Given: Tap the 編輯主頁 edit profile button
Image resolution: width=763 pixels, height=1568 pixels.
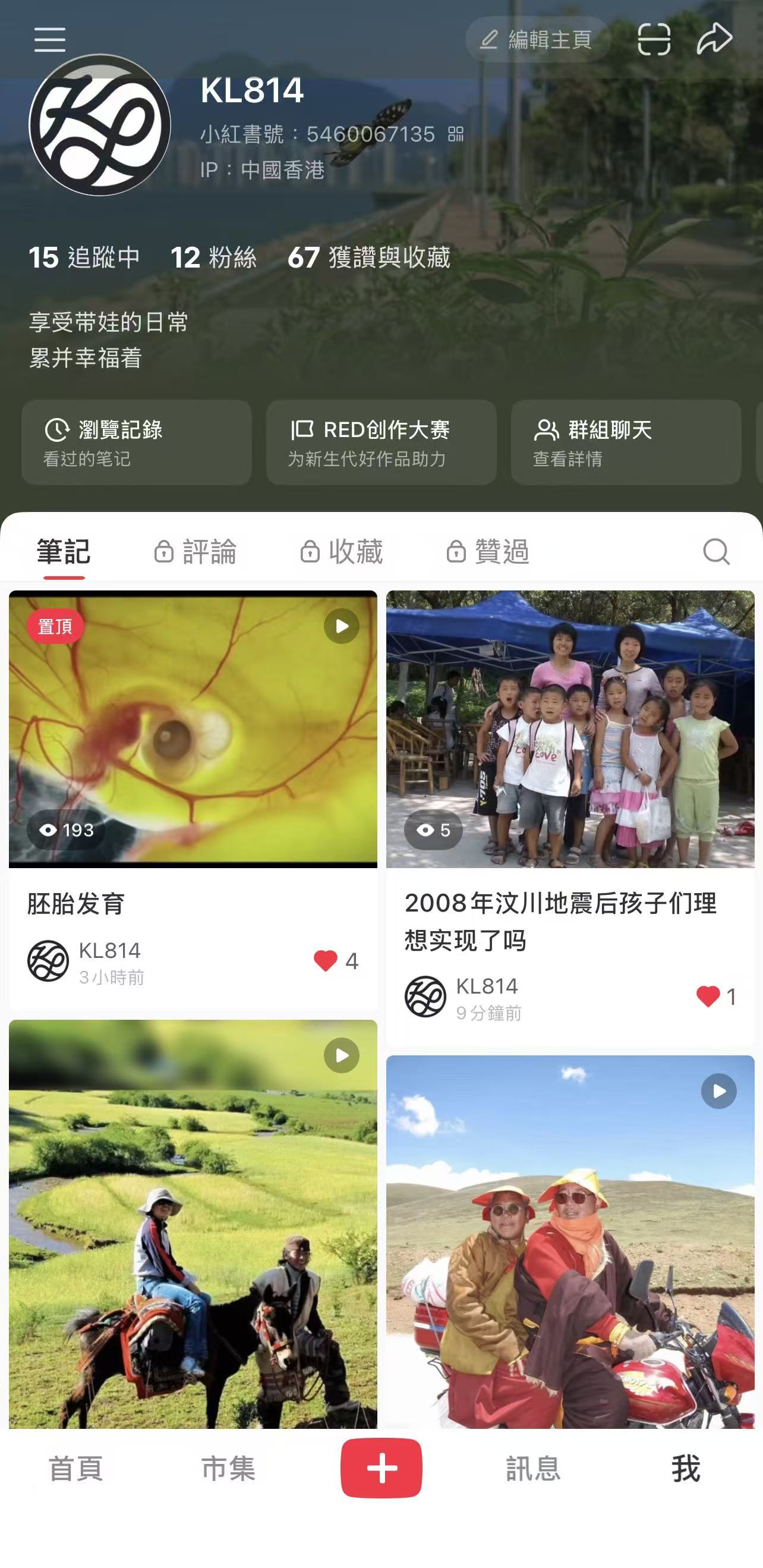Looking at the screenshot, I should pyautogui.click(x=537, y=40).
